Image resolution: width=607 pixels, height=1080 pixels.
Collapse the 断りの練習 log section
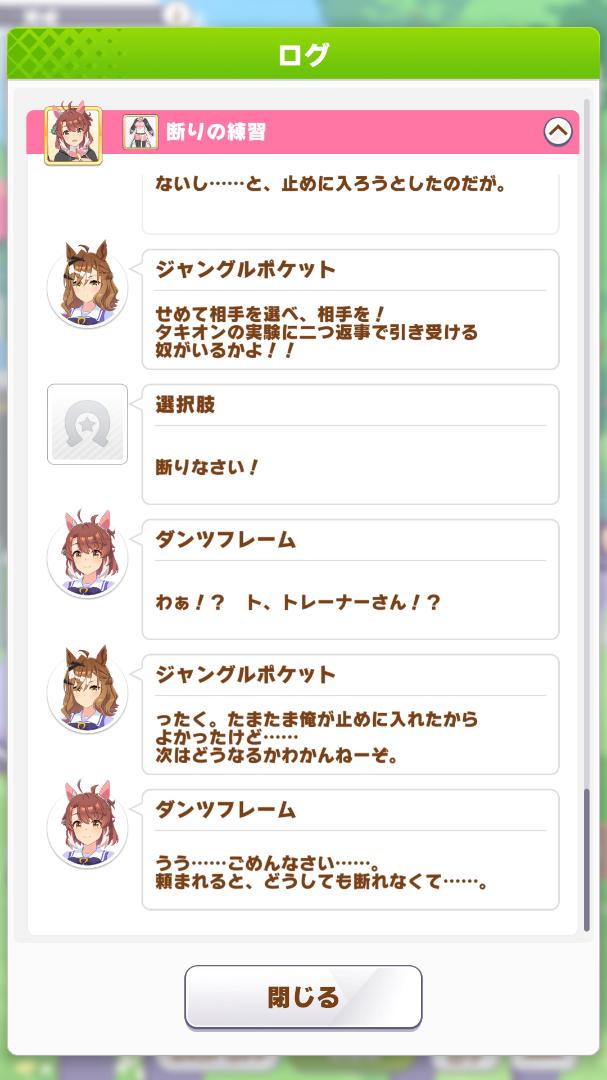(557, 131)
